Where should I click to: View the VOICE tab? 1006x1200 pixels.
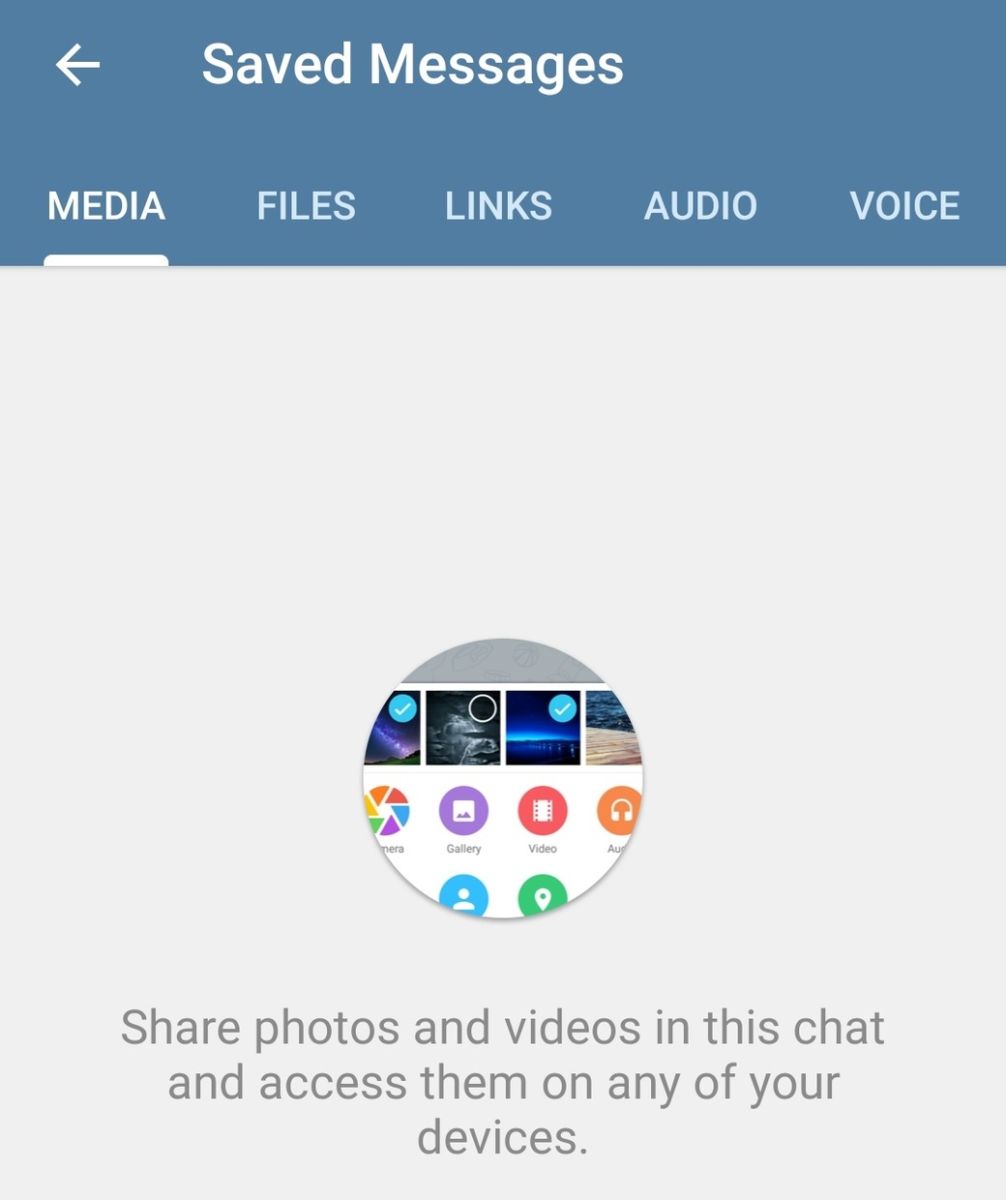905,206
